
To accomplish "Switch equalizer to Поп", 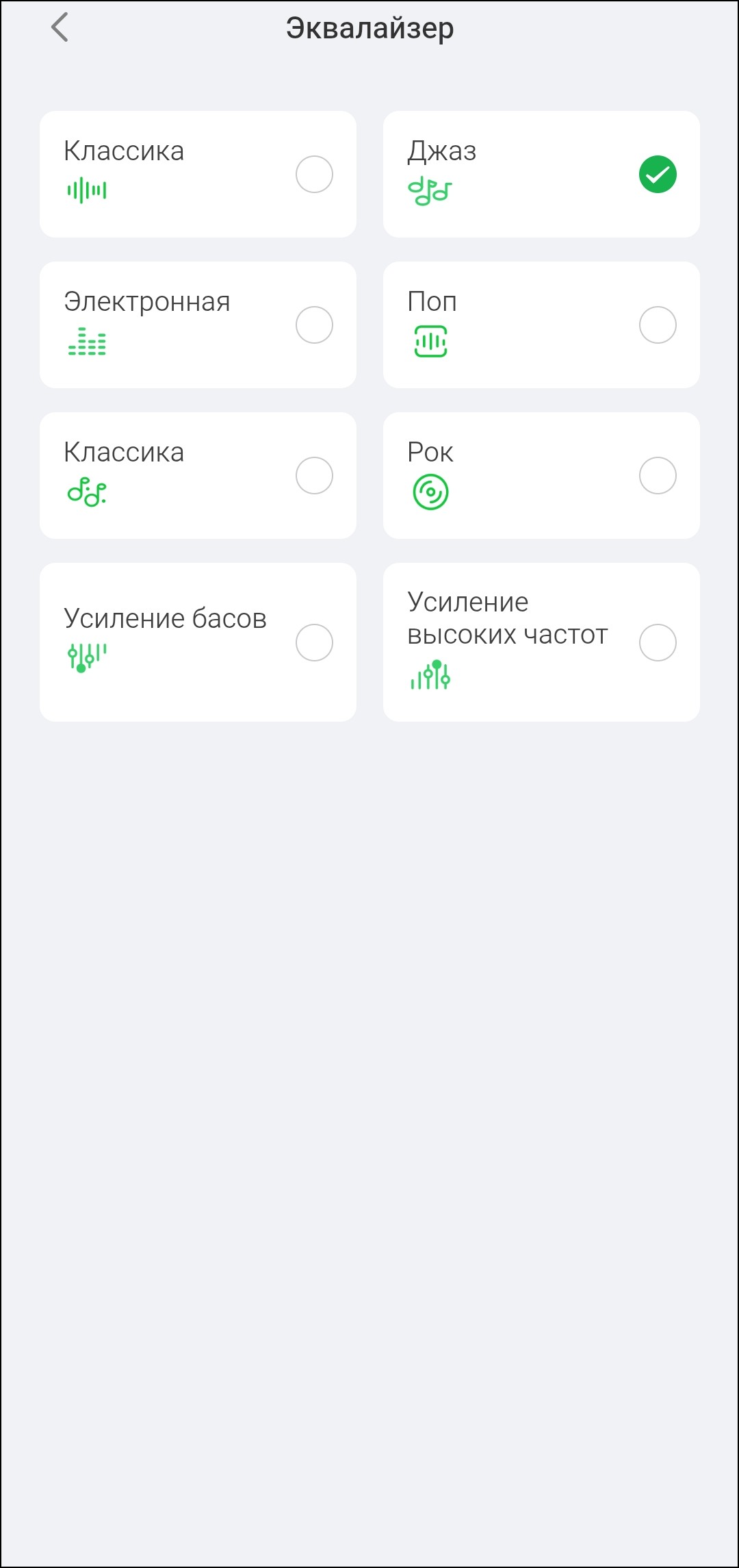I will coord(657,325).
